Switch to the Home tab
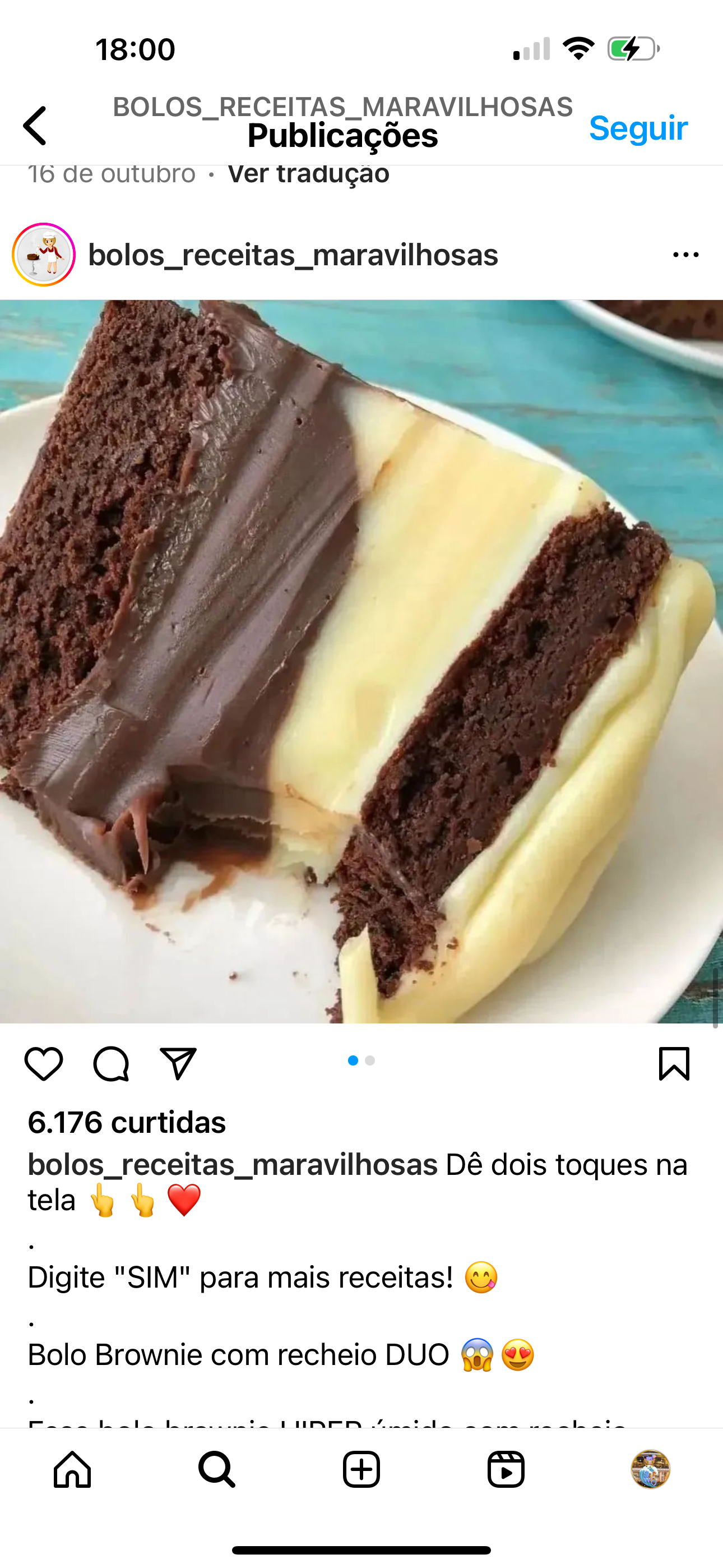This screenshot has width=723, height=1568. point(72,1469)
